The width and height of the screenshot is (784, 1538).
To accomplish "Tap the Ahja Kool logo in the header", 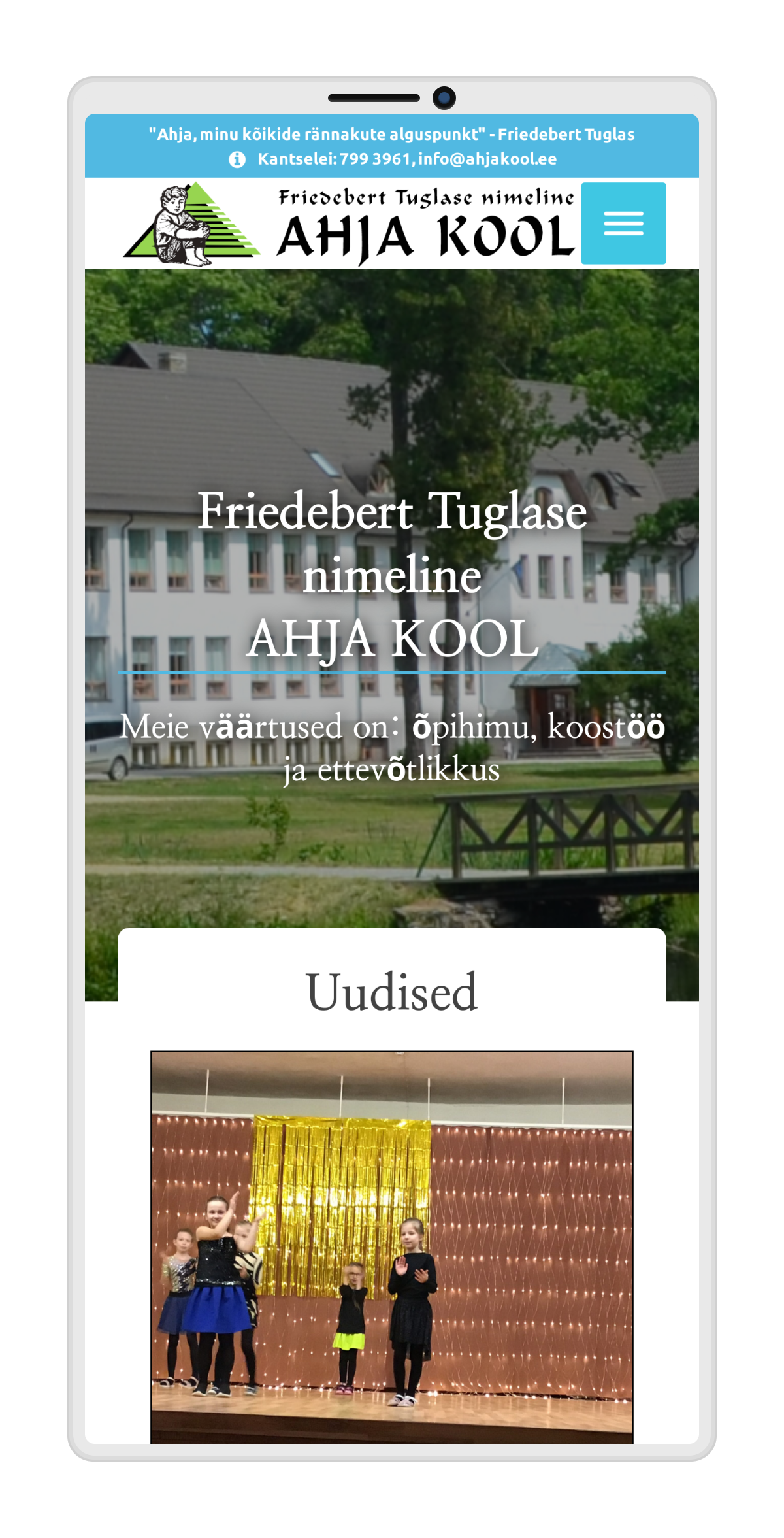I will click(x=350, y=224).
